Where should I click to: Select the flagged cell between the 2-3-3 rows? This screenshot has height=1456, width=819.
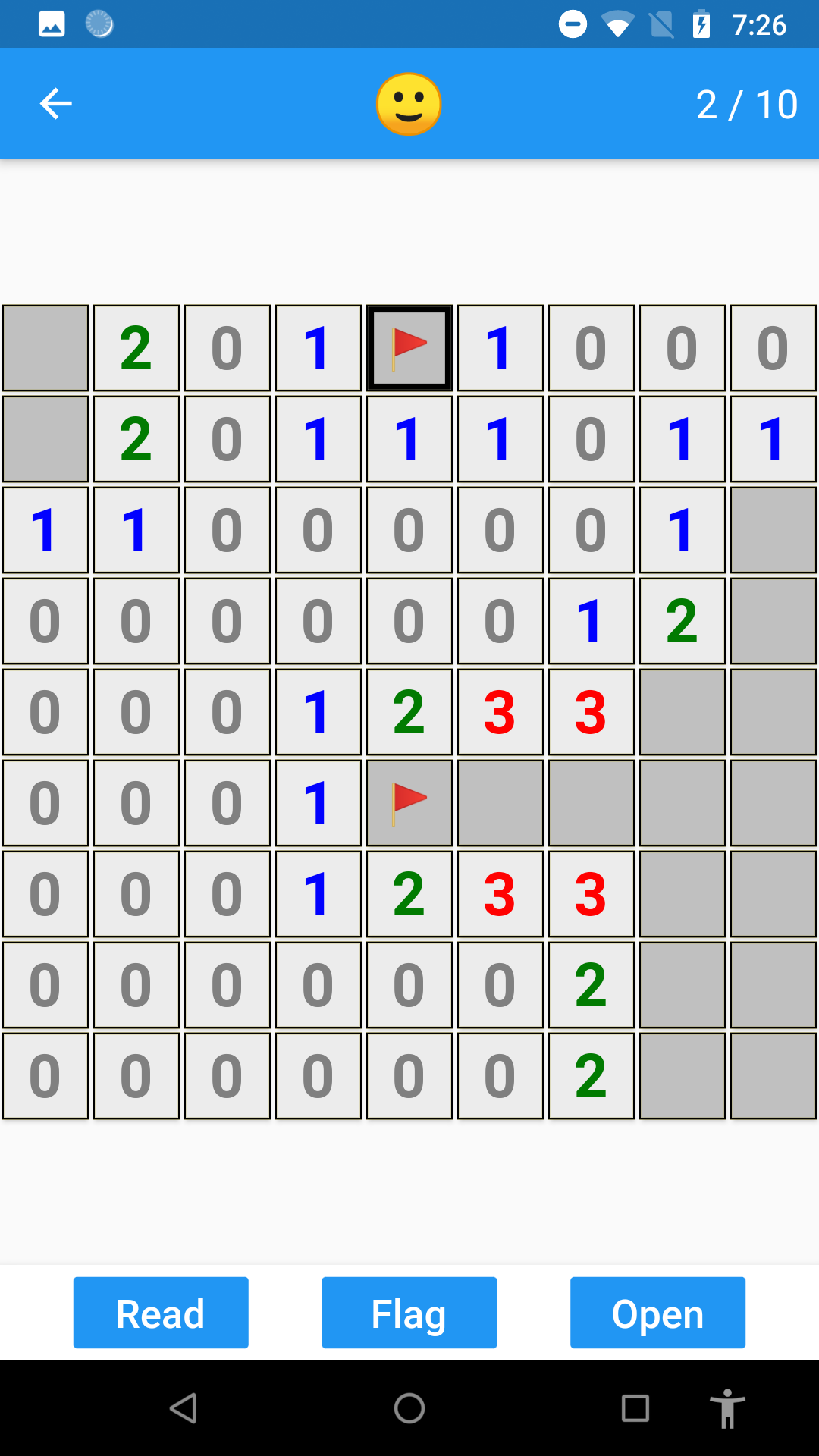(409, 803)
